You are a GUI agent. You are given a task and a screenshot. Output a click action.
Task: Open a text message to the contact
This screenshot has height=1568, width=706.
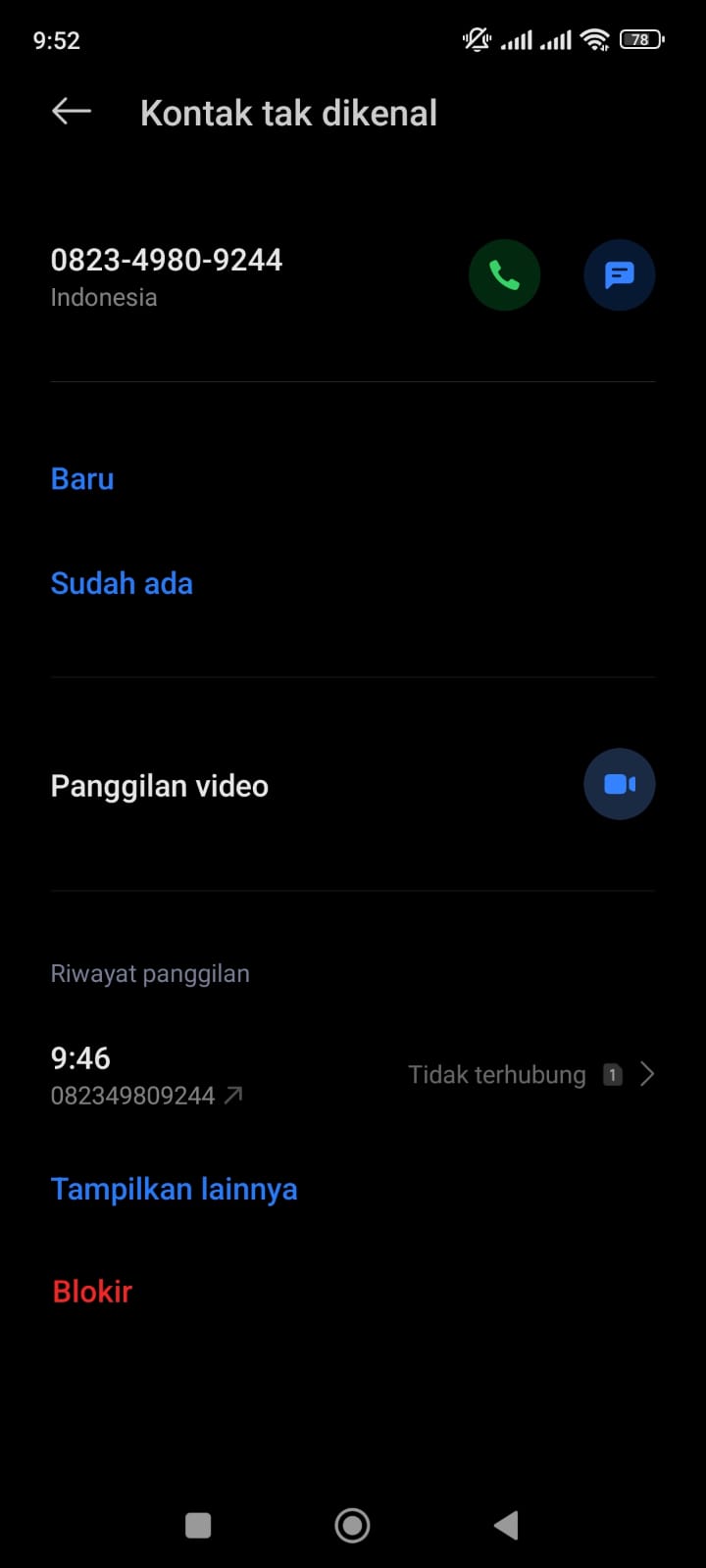[619, 275]
